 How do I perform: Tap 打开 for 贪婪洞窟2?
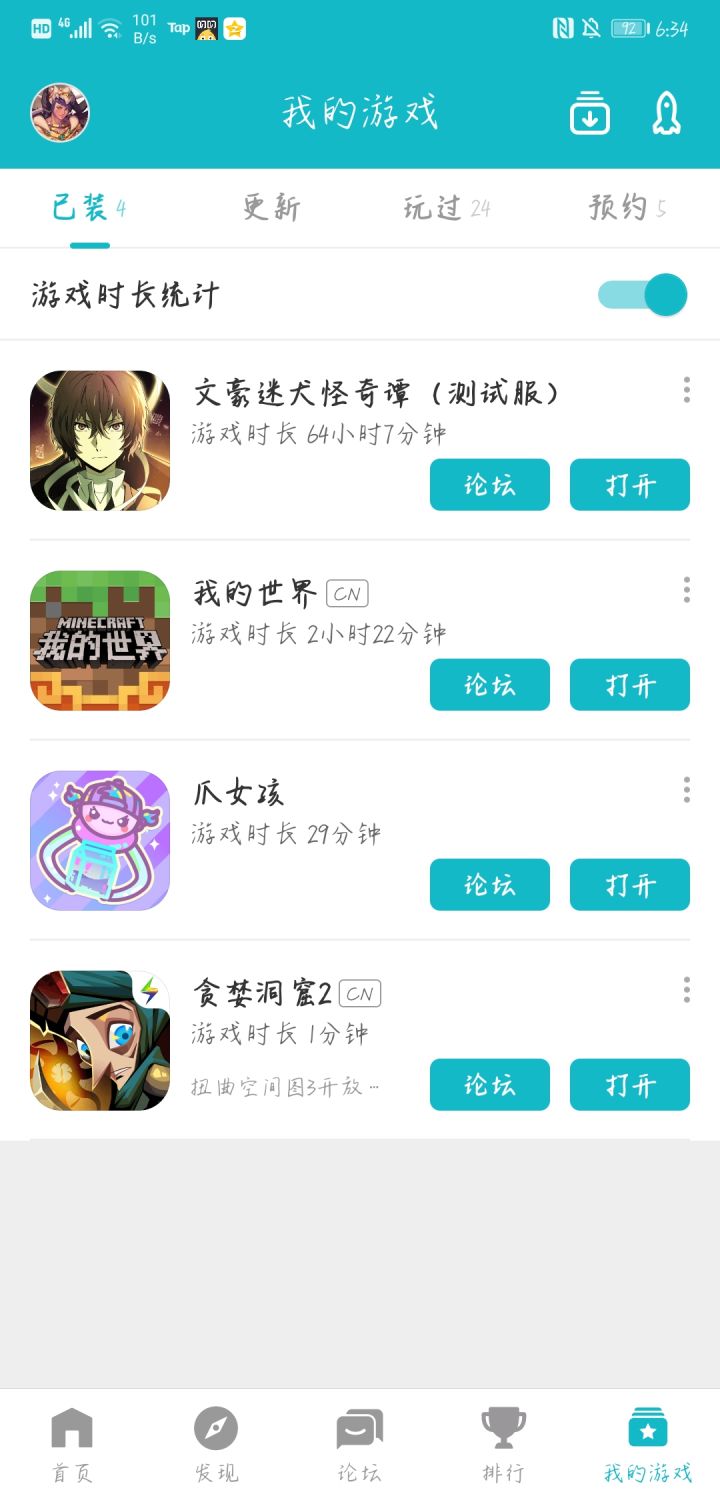pos(630,1085)
